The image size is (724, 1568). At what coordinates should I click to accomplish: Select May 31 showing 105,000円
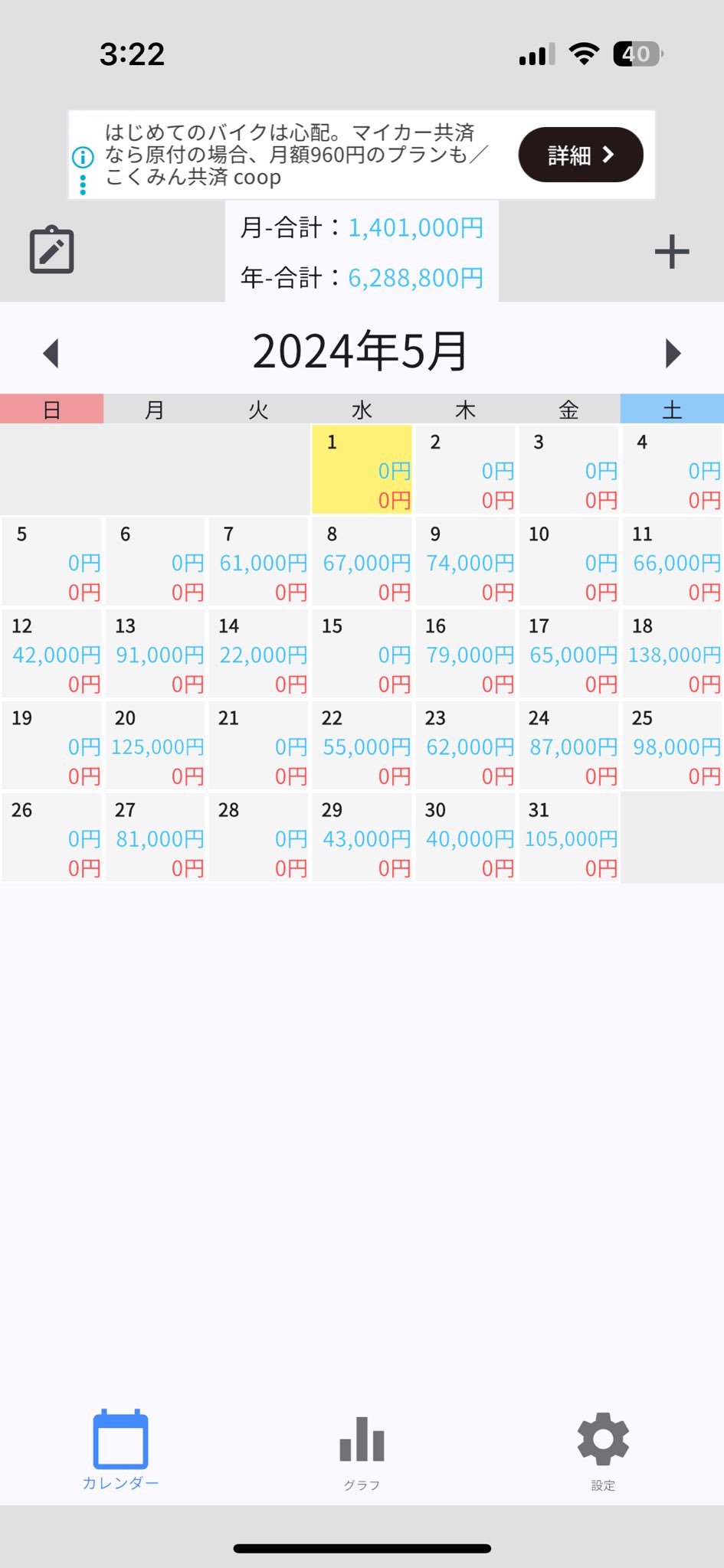[x=568, y=837]
